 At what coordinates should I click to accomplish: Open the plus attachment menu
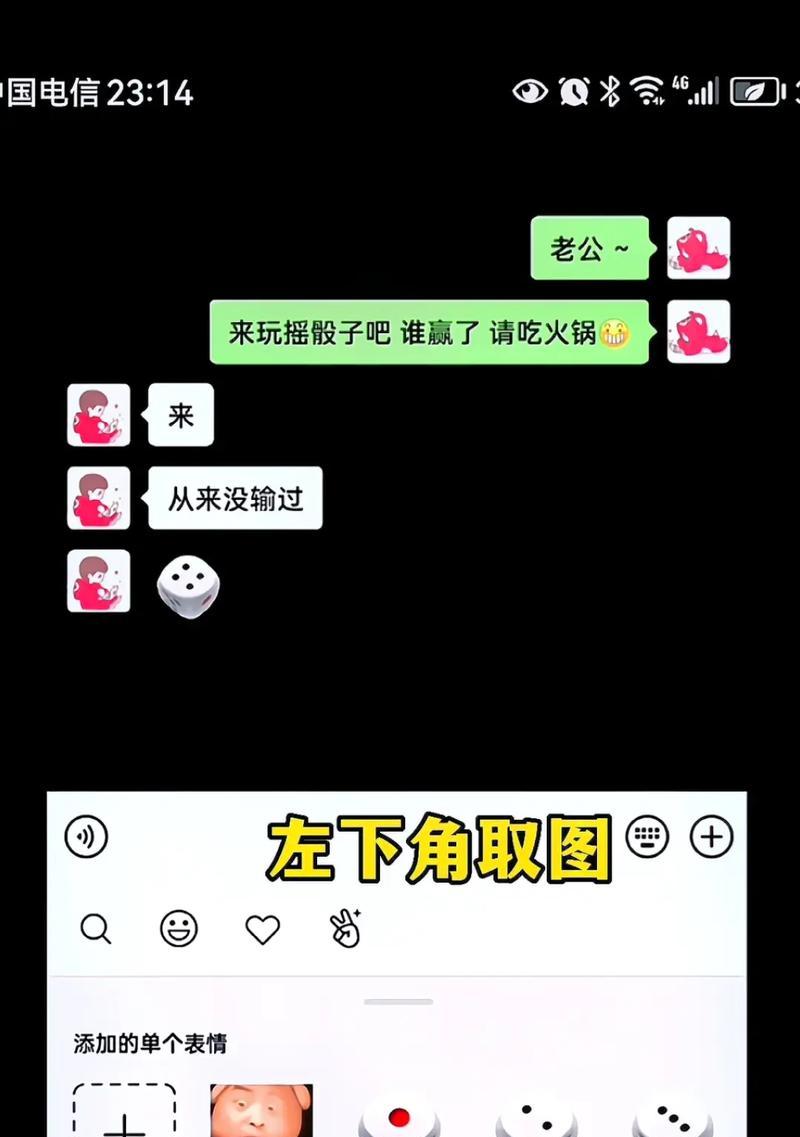pos(712,836)
